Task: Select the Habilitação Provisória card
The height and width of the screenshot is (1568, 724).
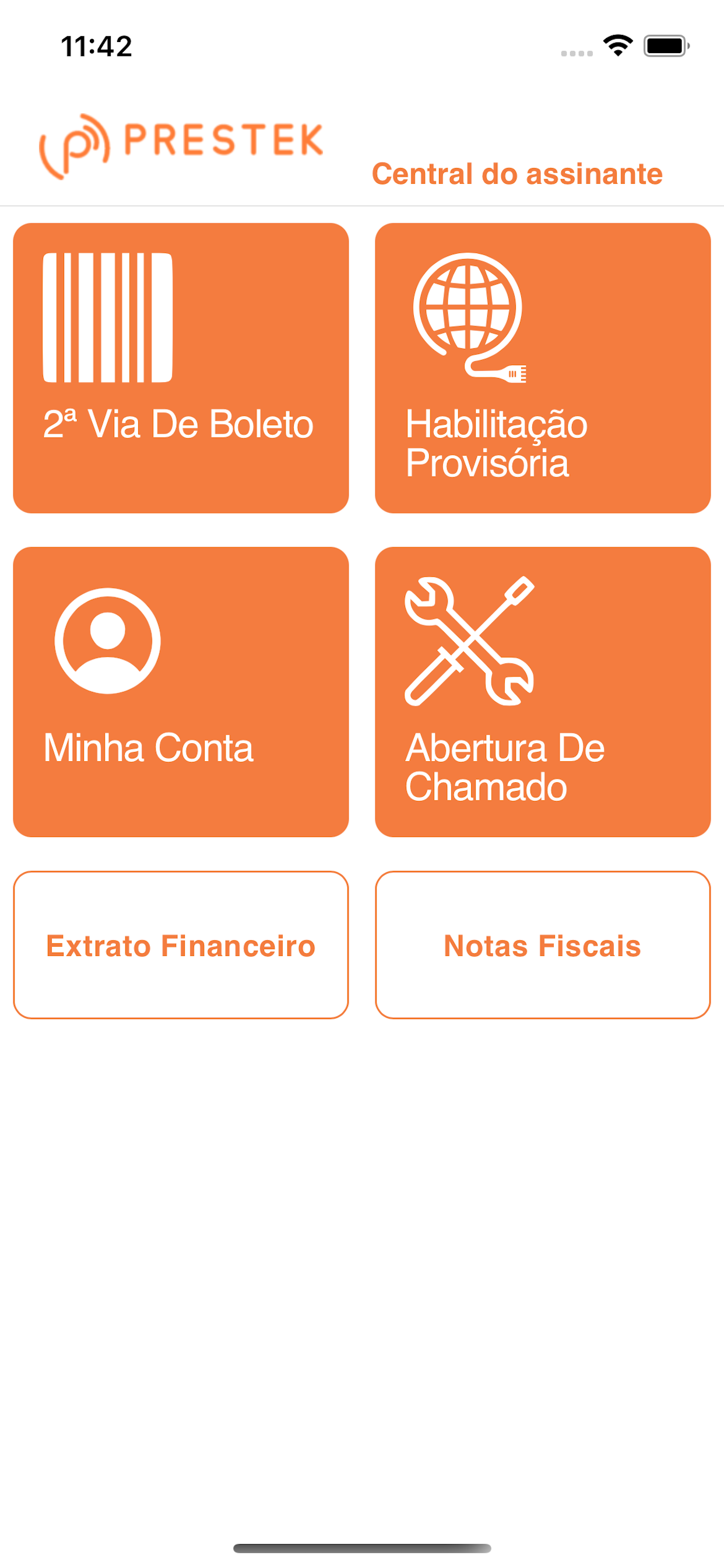Action: pos(543,367)
